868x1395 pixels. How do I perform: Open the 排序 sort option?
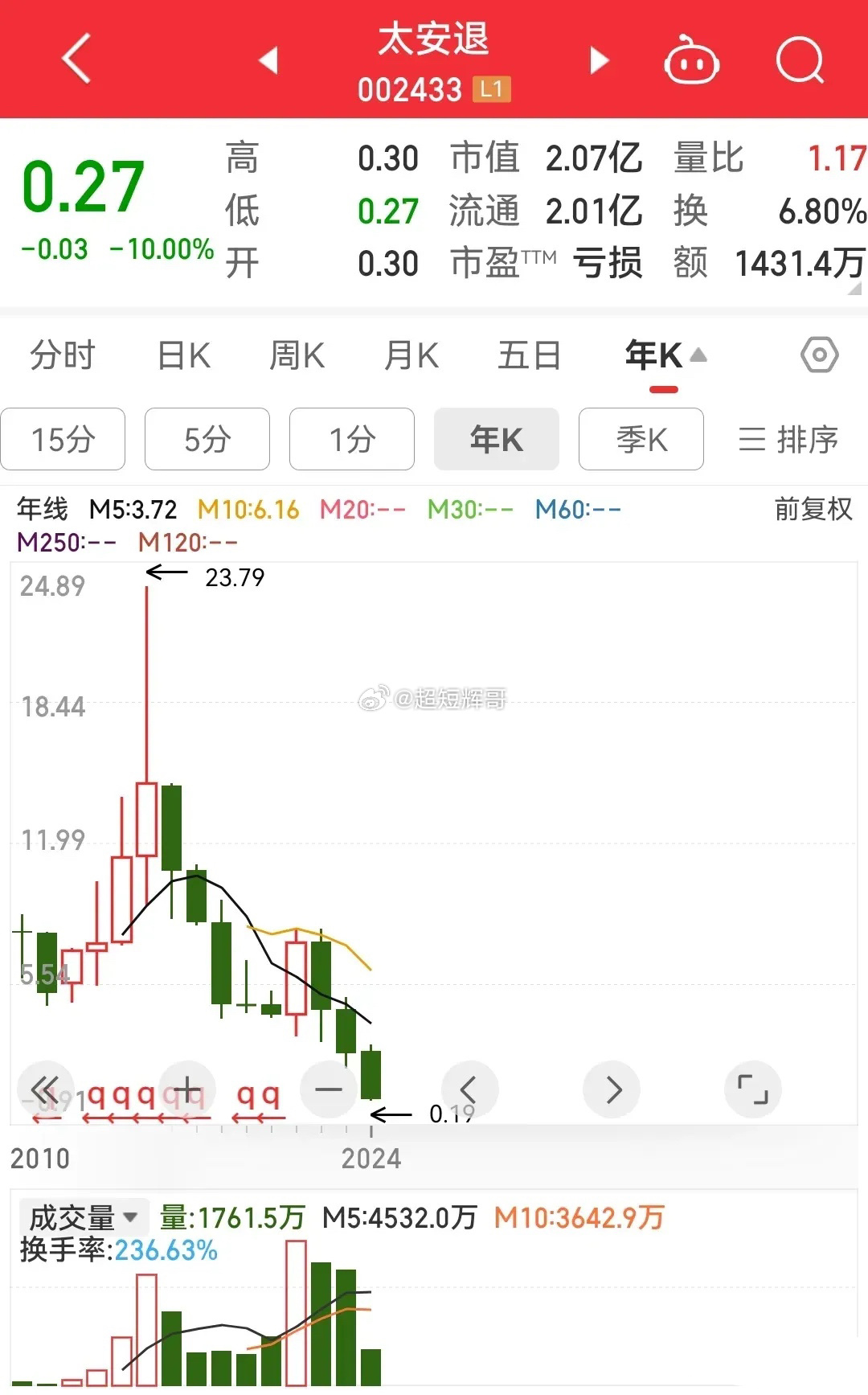pyautogui.click(x=788, y=439)
